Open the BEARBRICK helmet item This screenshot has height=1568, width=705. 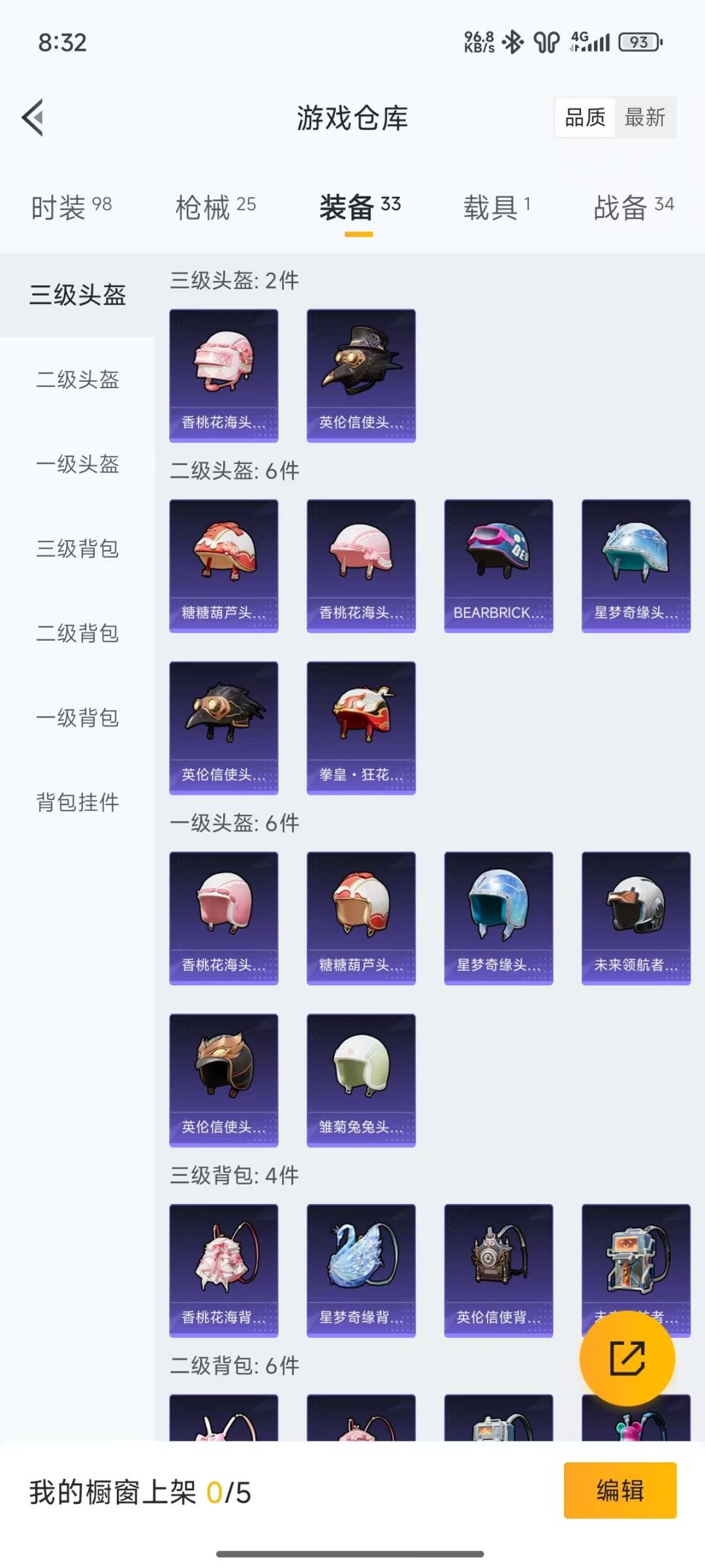pyautogui.click(x=499, y=566)
